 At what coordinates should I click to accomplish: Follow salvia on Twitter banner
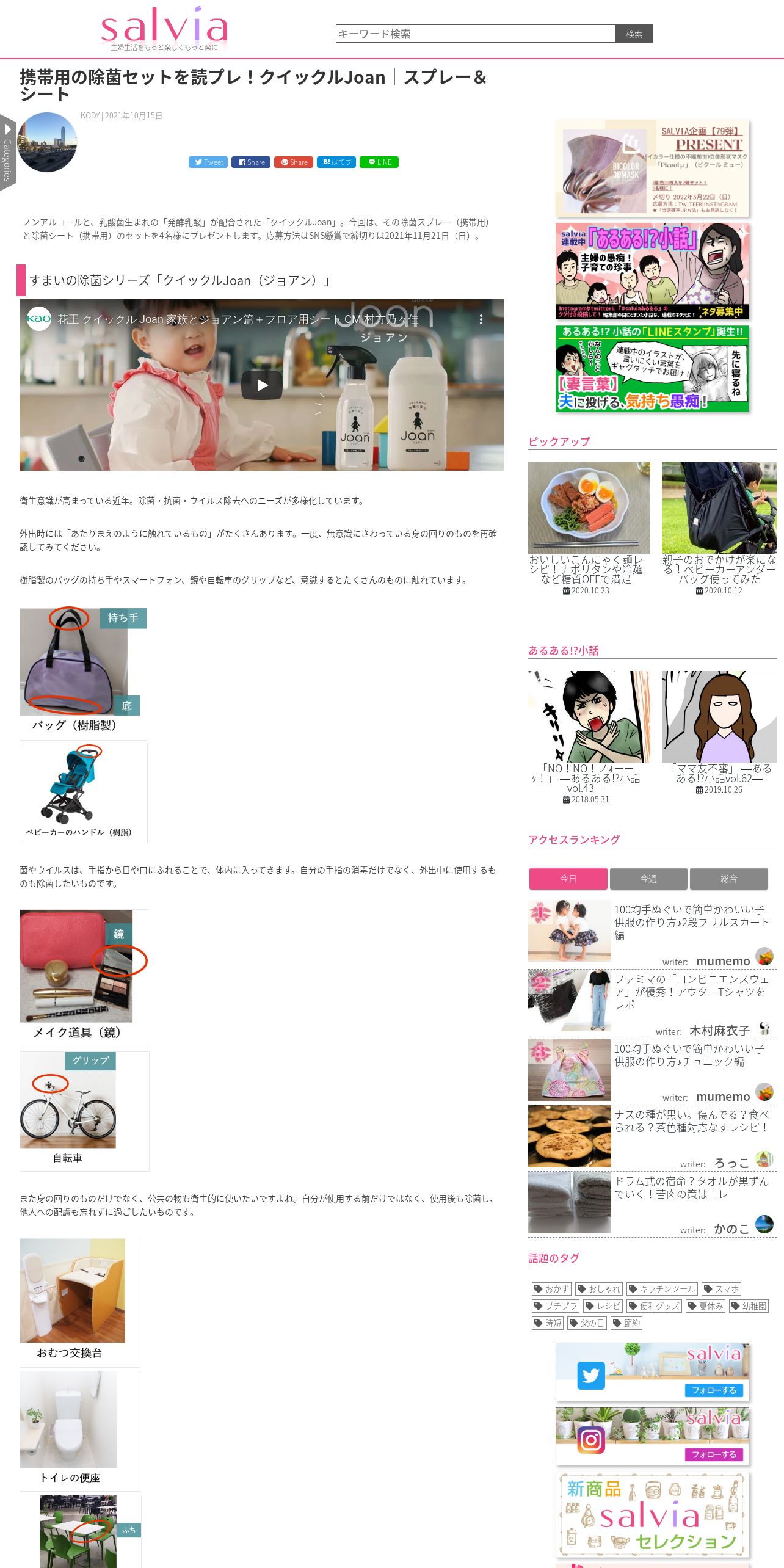click(652, 1372)
